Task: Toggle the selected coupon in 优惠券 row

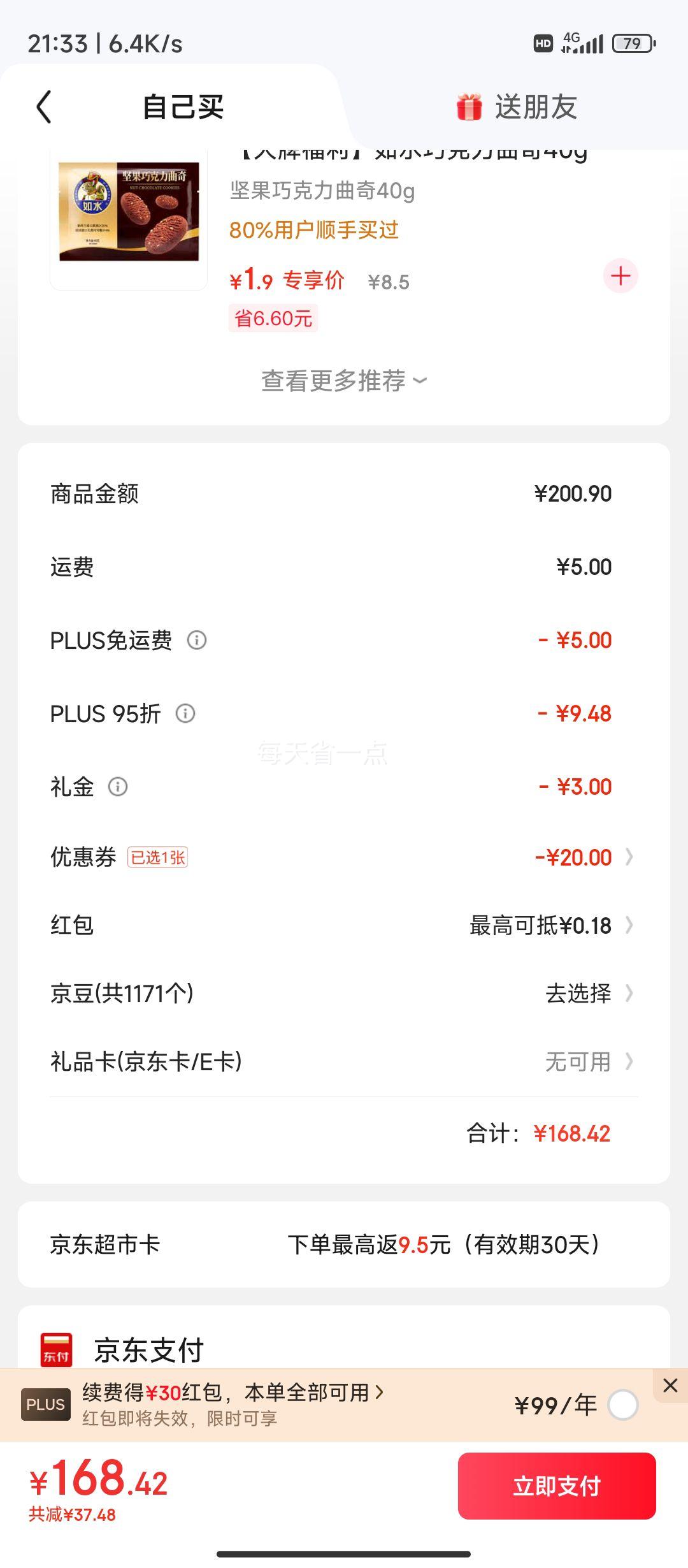Action: pyautogui.click(x=158, y=857)
